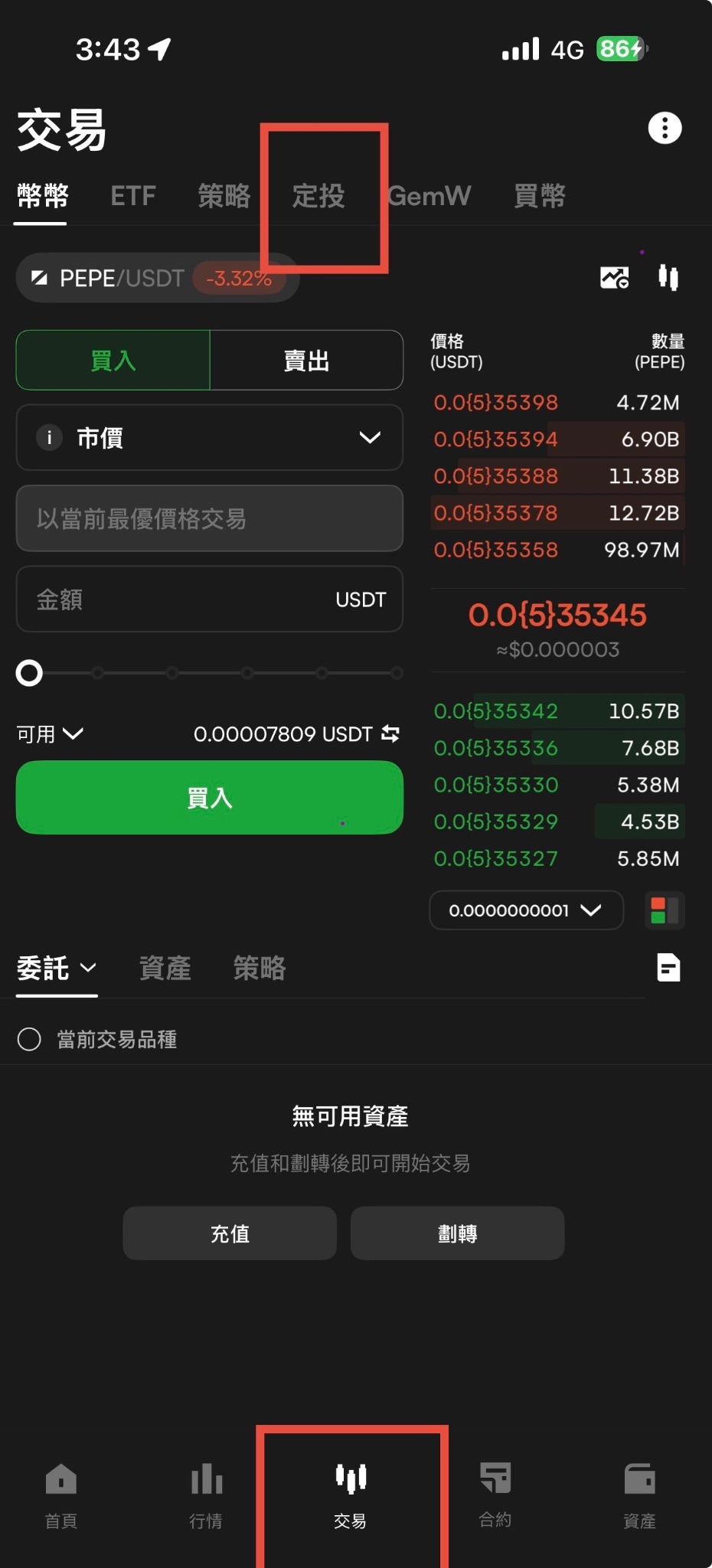Open 行情 in the bottom navigation
712x1568 pixels.
point(206,1494)
